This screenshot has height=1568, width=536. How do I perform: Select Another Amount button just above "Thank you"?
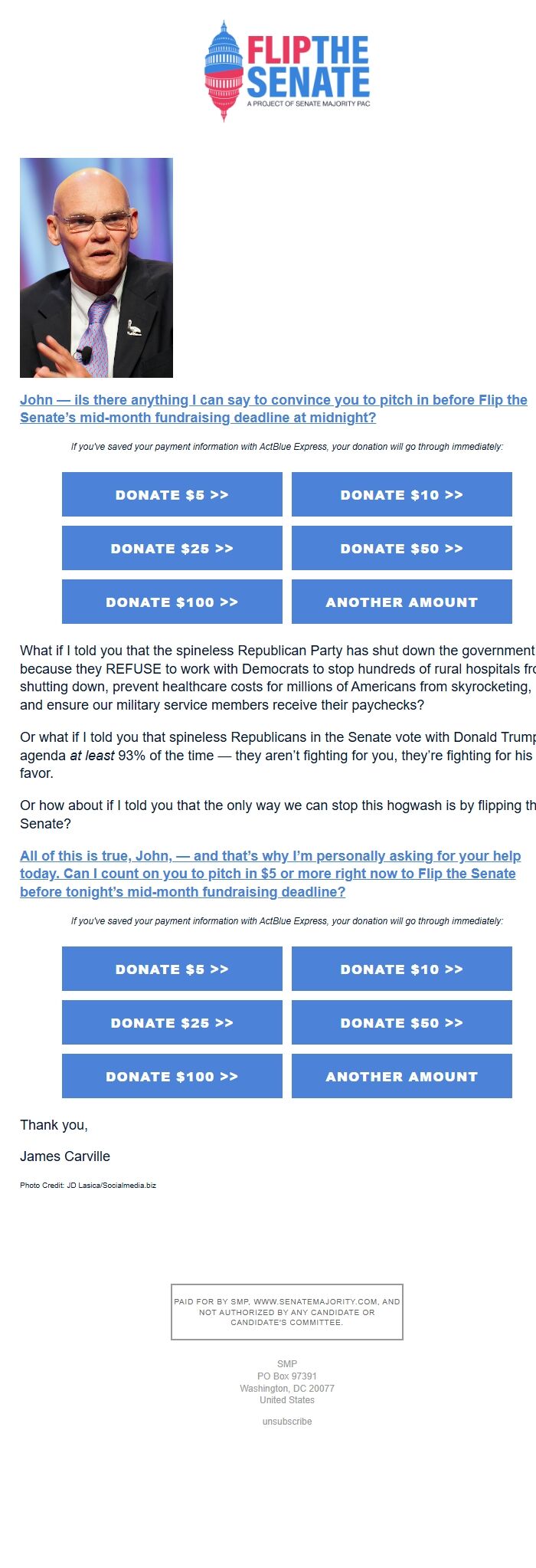pos(401,1076)
